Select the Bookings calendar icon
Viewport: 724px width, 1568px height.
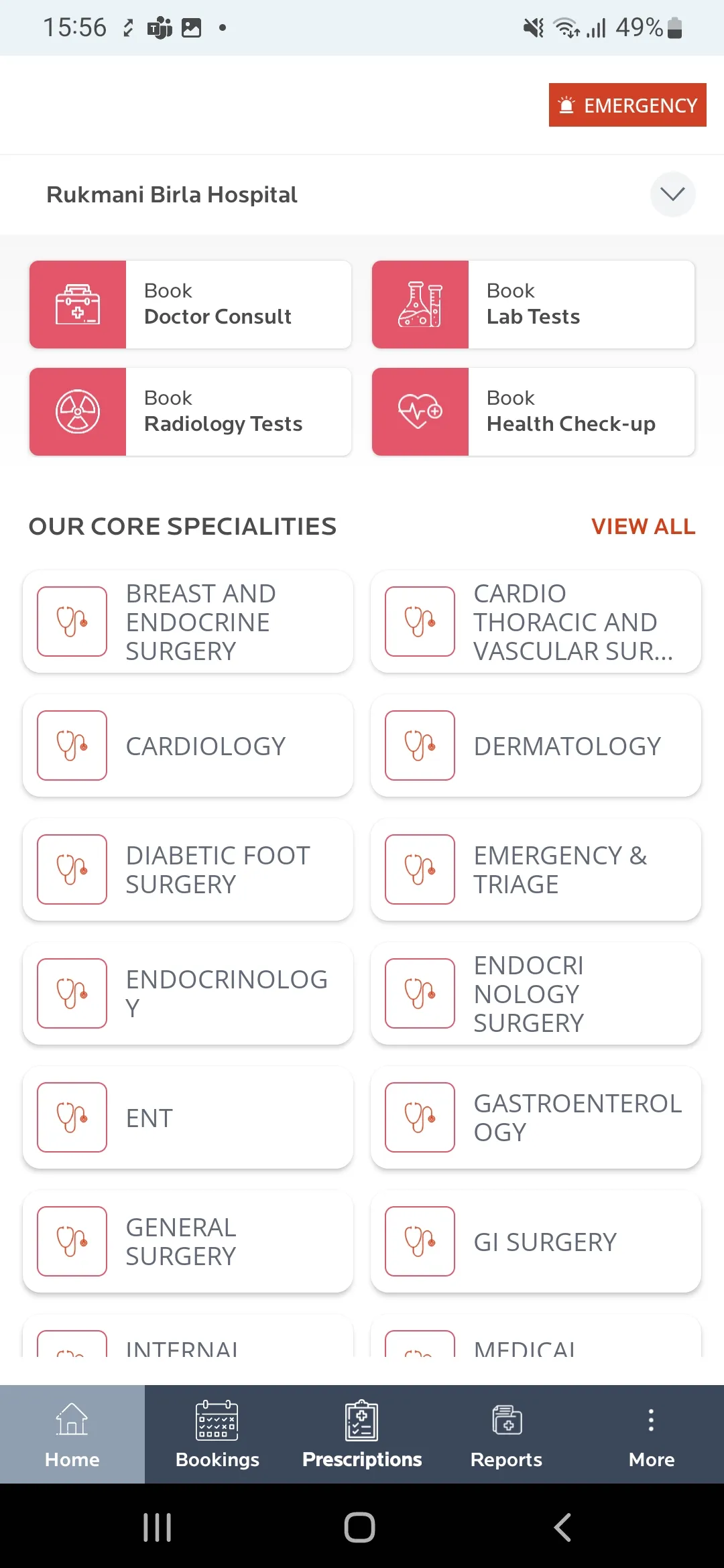[x=217, y=1420]
